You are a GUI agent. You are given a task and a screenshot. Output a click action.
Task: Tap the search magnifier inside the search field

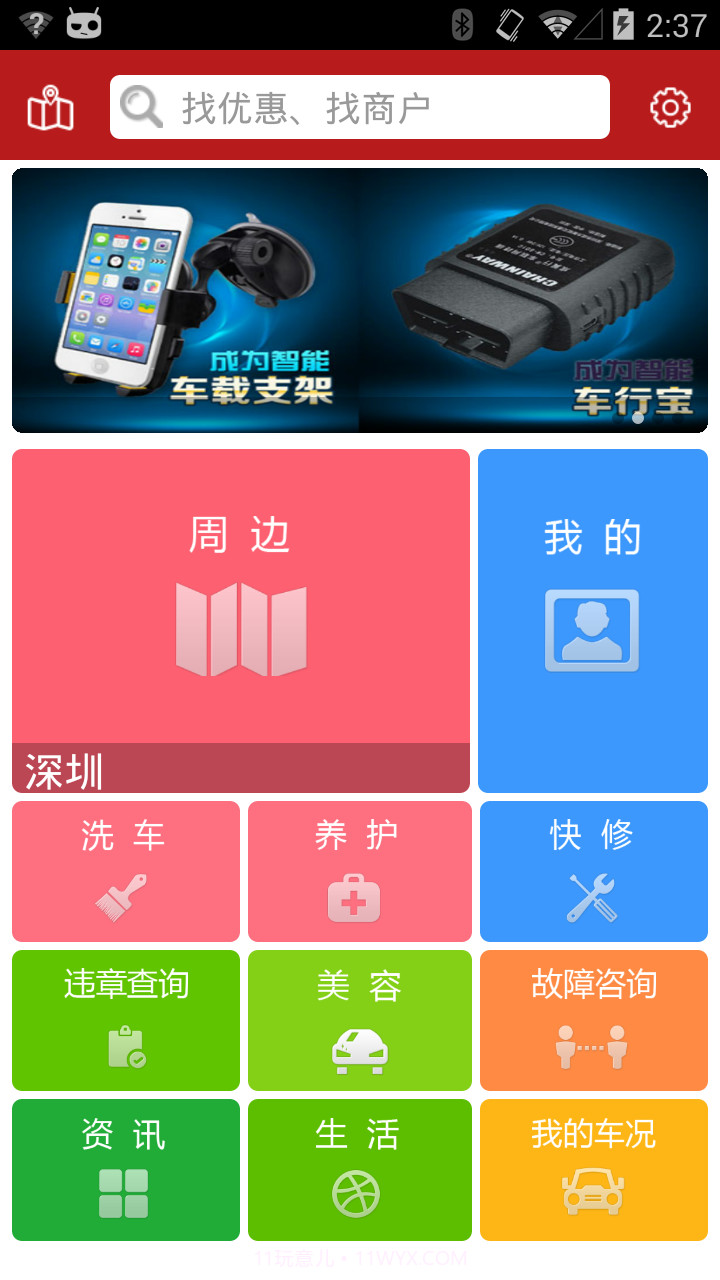point(143,106)
